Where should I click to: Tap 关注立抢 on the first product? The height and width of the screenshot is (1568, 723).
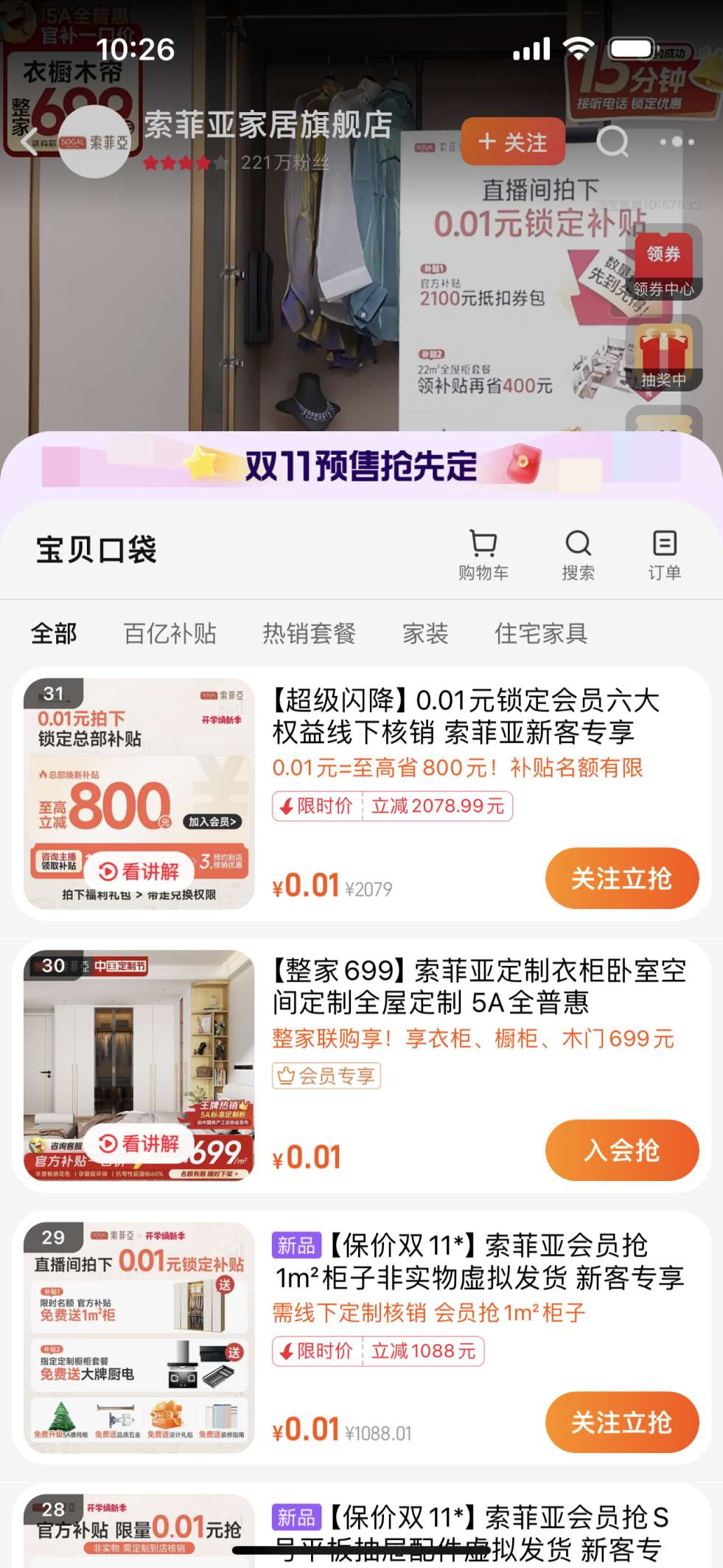tap(621, 878)
